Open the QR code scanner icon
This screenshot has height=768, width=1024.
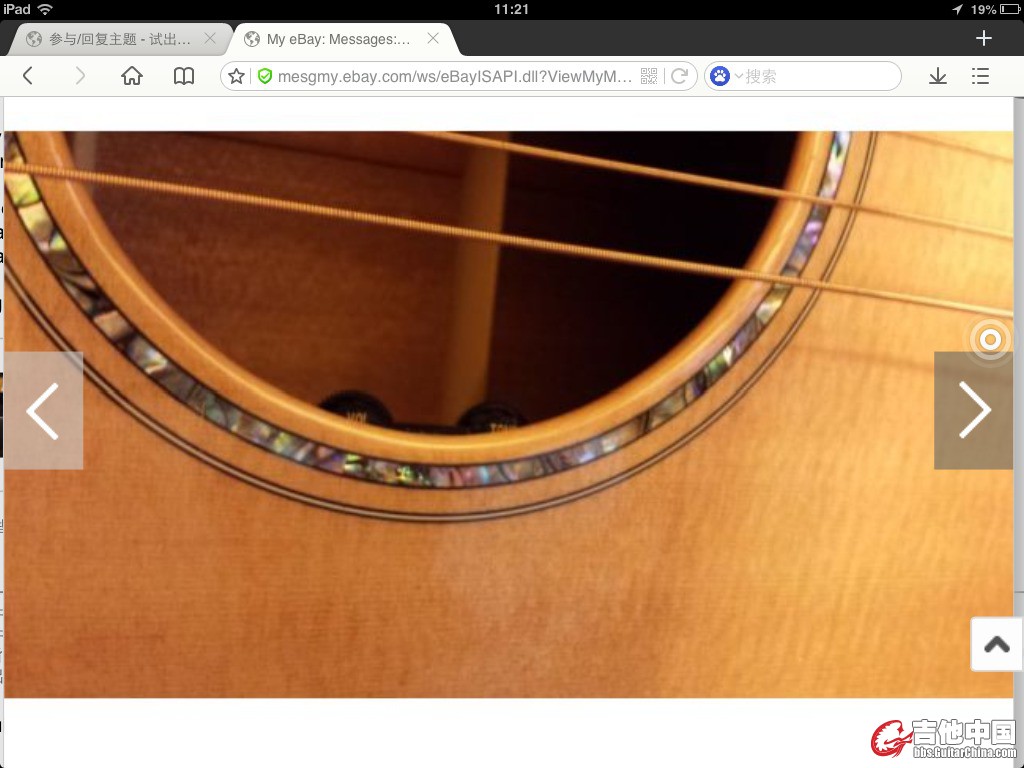649,76
